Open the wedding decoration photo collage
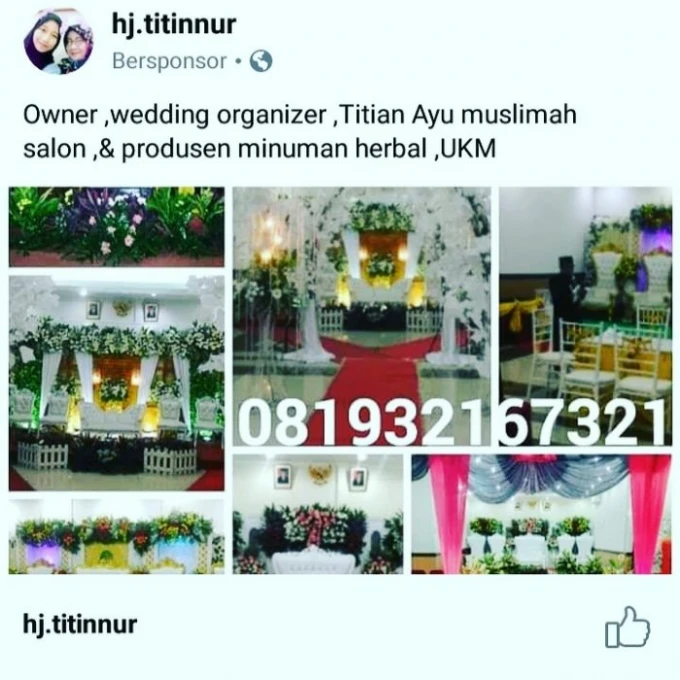The width and height of the screenshot is (680, 680). tap(340, 380)
